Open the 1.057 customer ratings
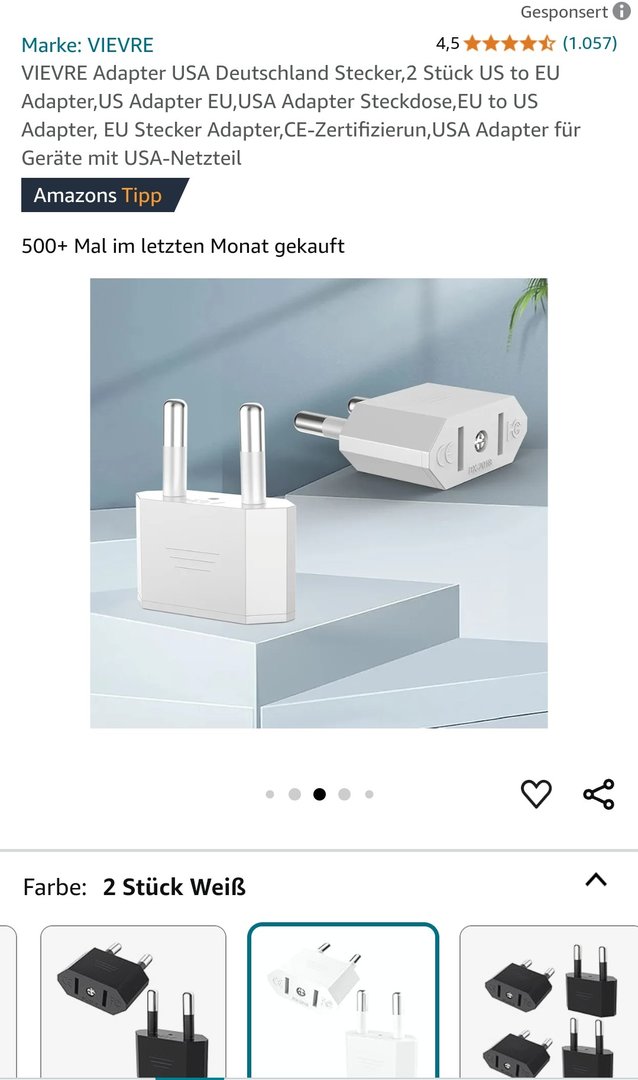This screenshot has height=1080, width=638. (589, 43)
